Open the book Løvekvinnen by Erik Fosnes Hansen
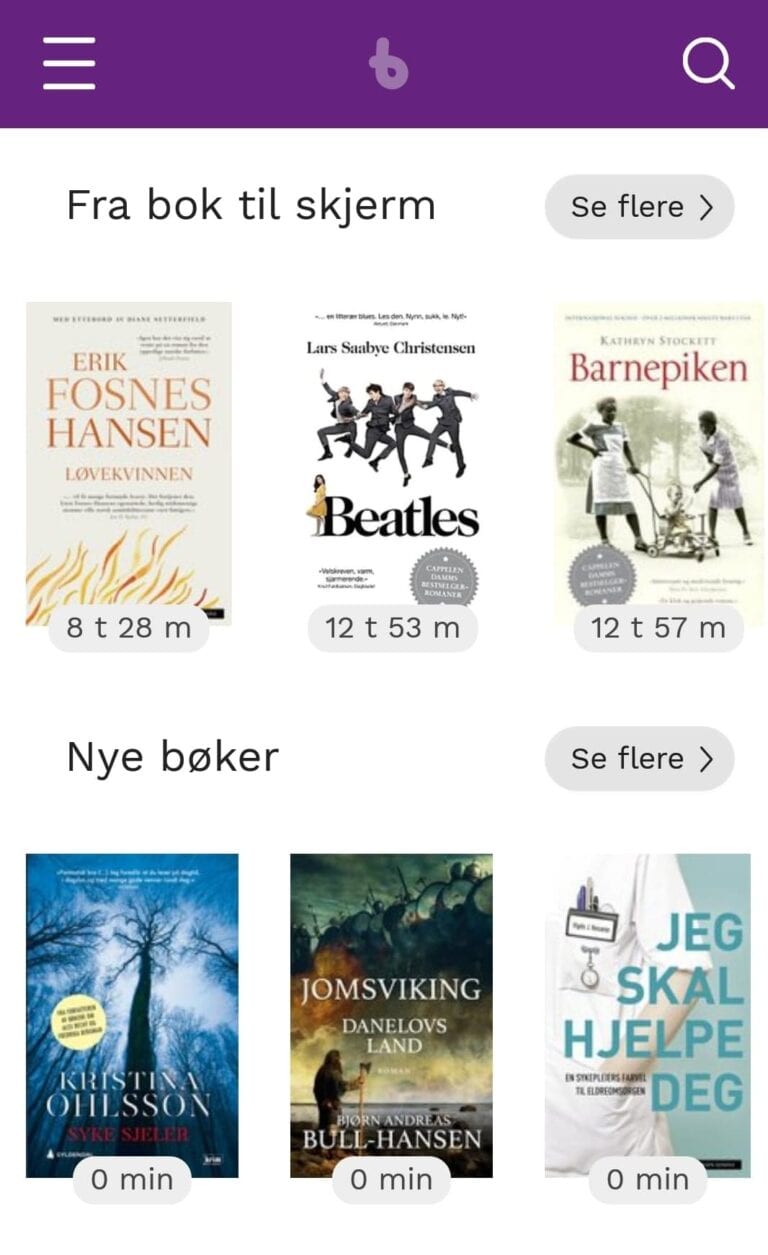Viewport: 768px width, 1255px height. pyautogui.click(x=128, y=462)
